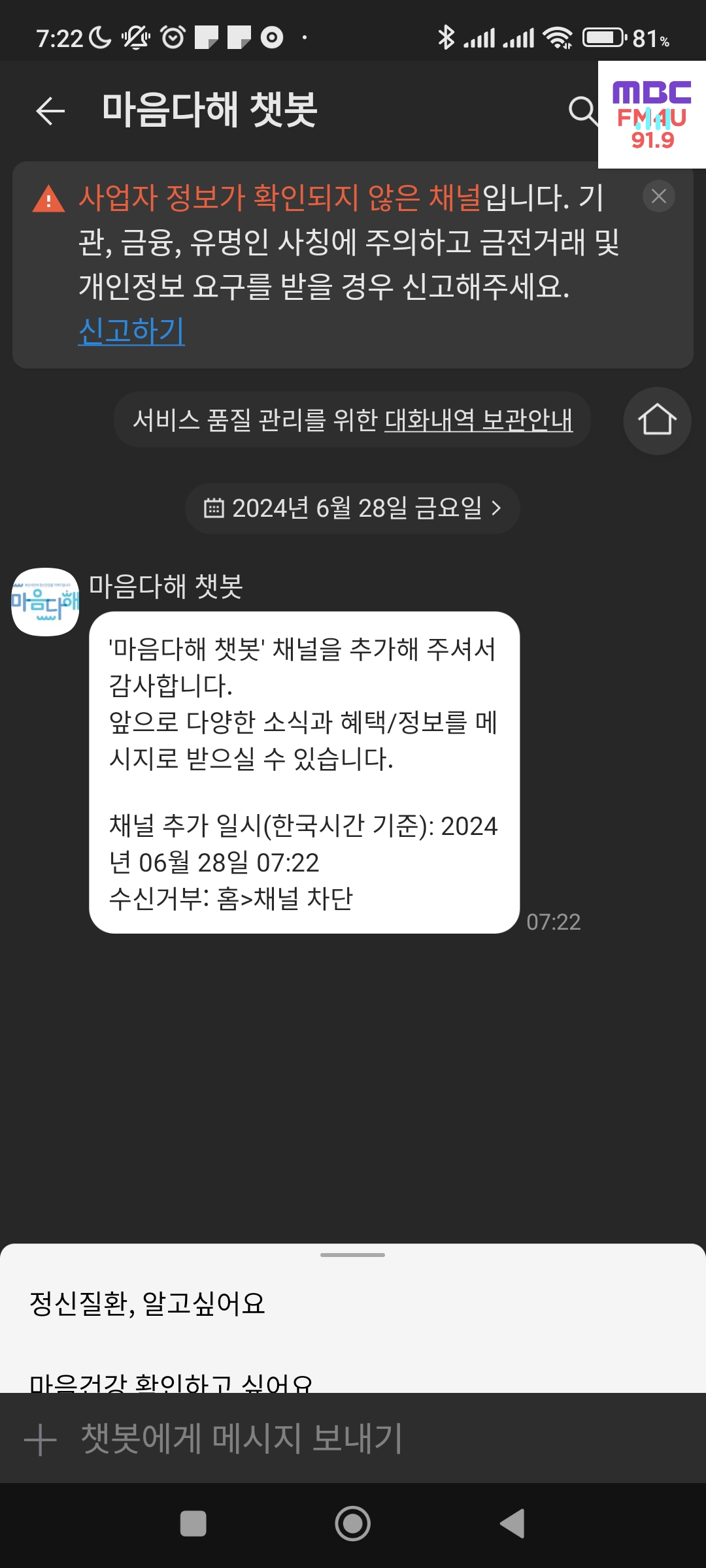Viewport: 706px width, 1568px height.
Task: Open recent apps from navigation bar
Action: 193,1524
